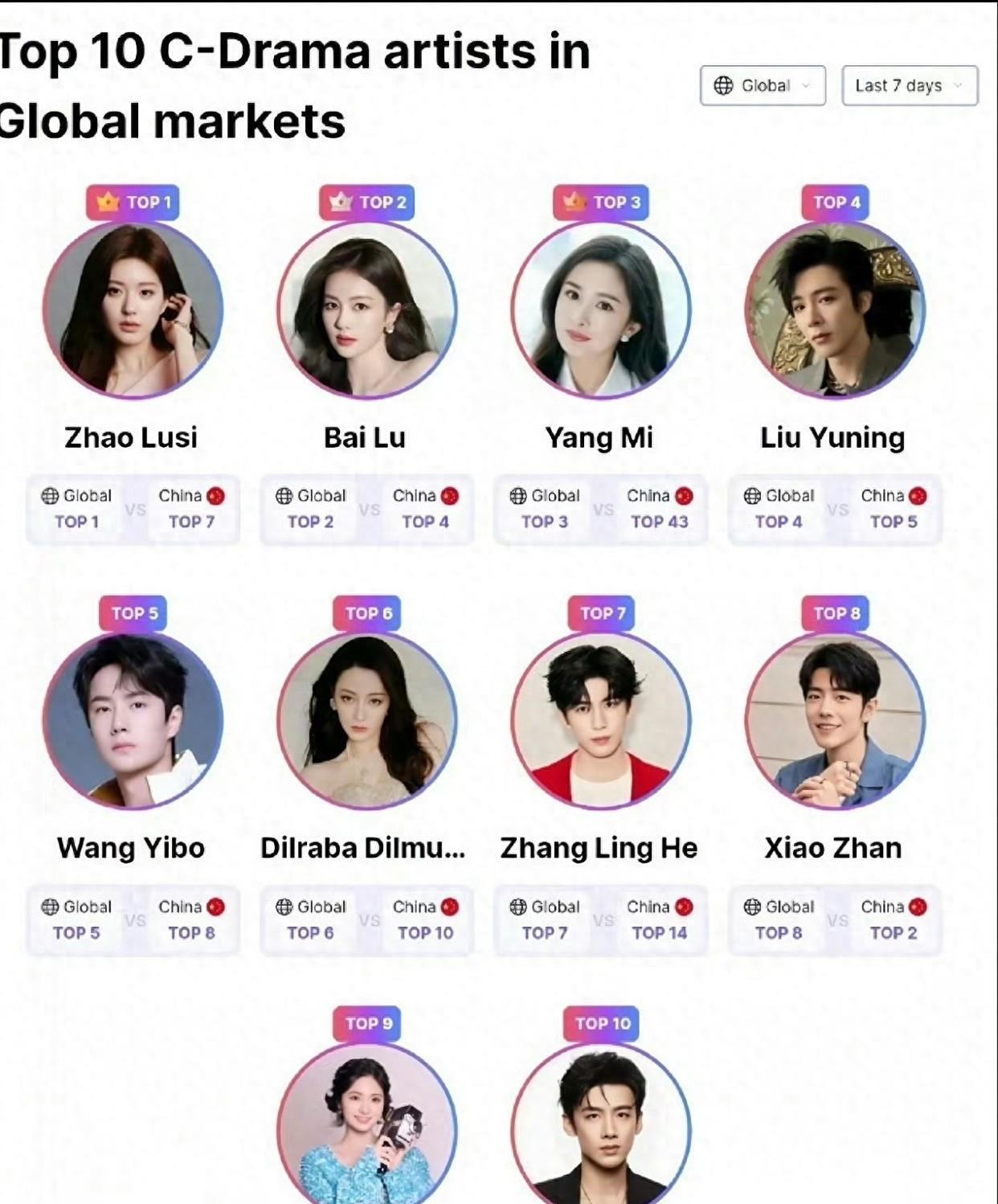Open Zhao Lusi's artist profile
The image size is (998, 1204).
point(133,310)
